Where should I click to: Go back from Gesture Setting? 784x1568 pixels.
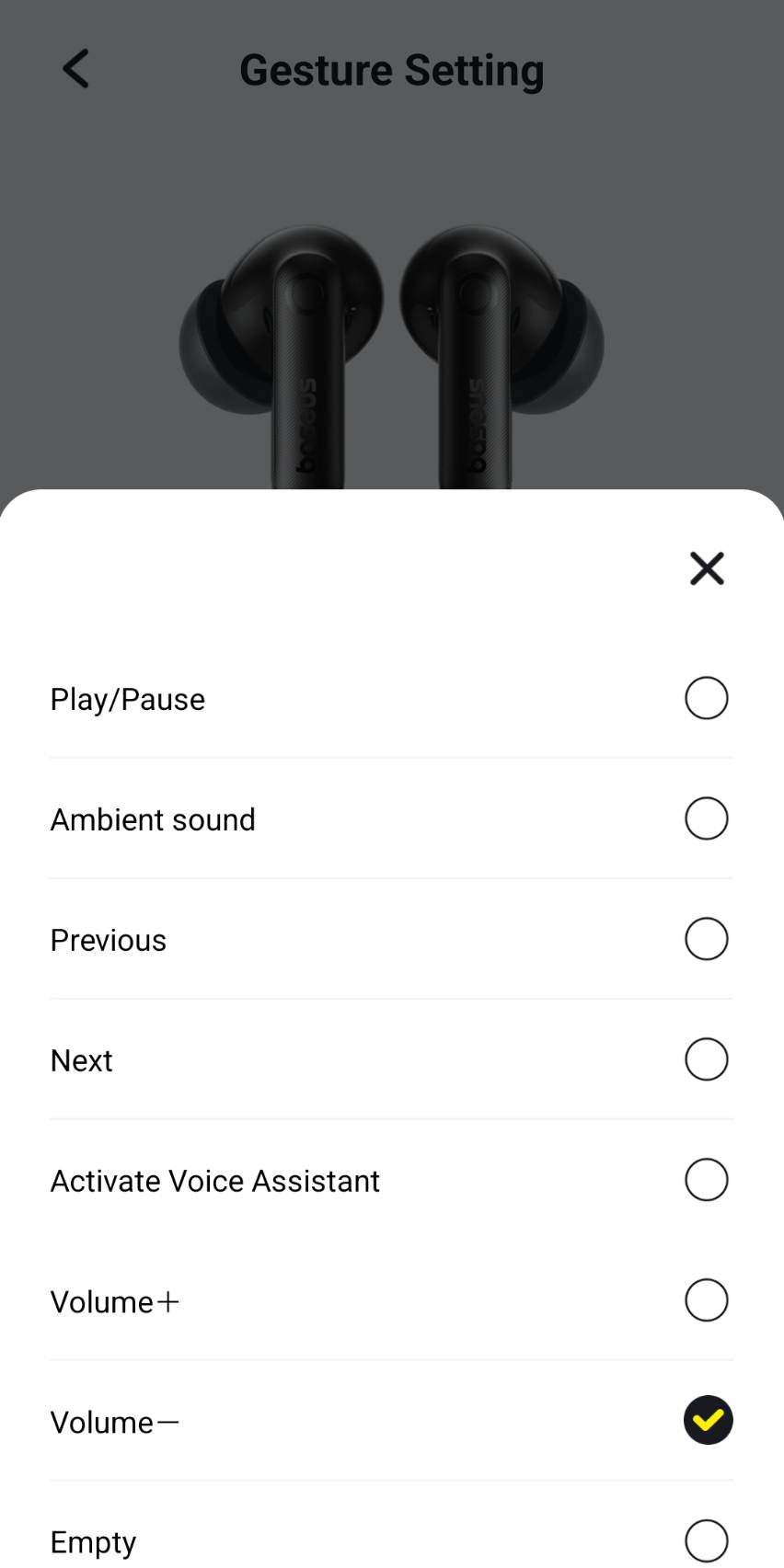coord(75,69)
